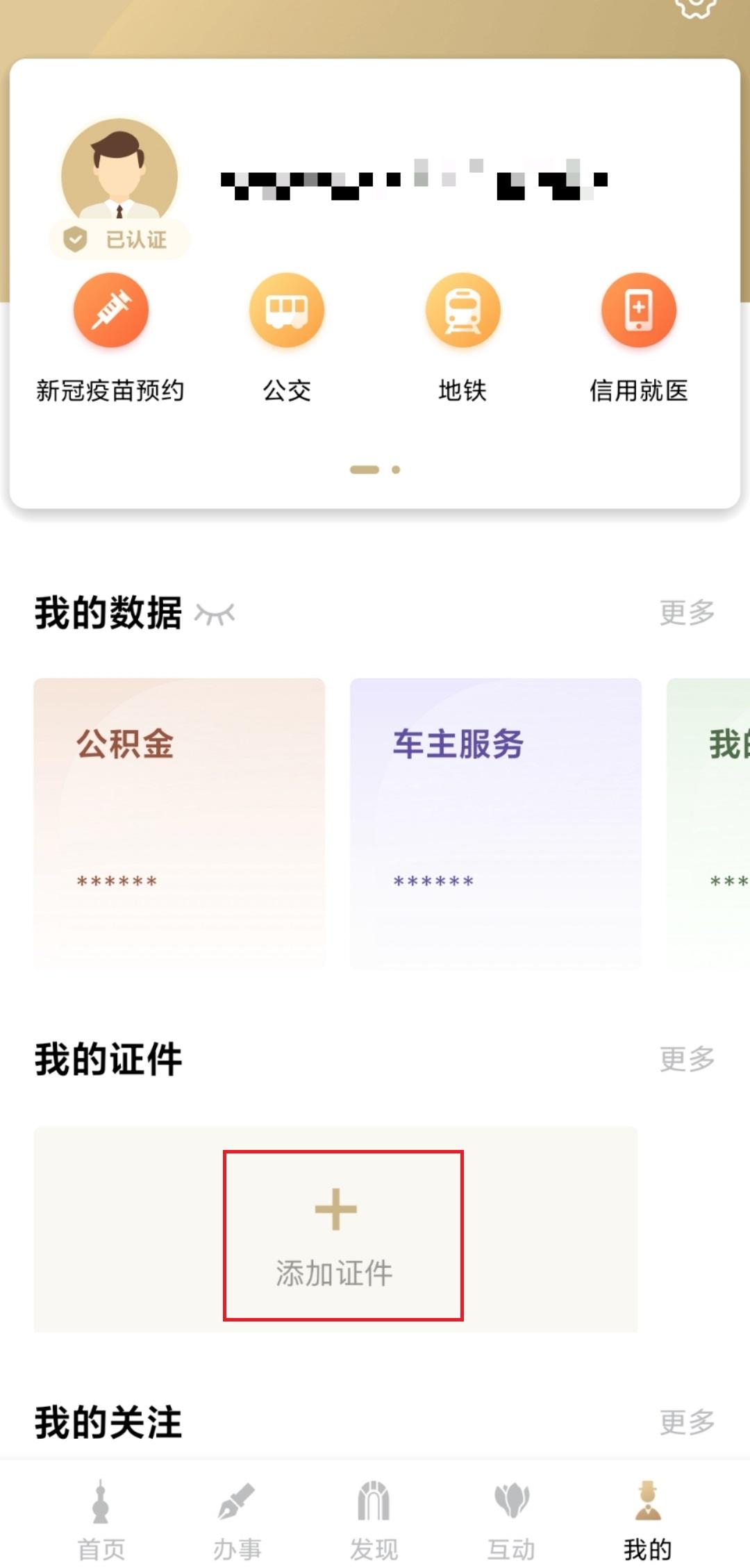Tap 添加证件 to add a certificate

pos(335,1236)
